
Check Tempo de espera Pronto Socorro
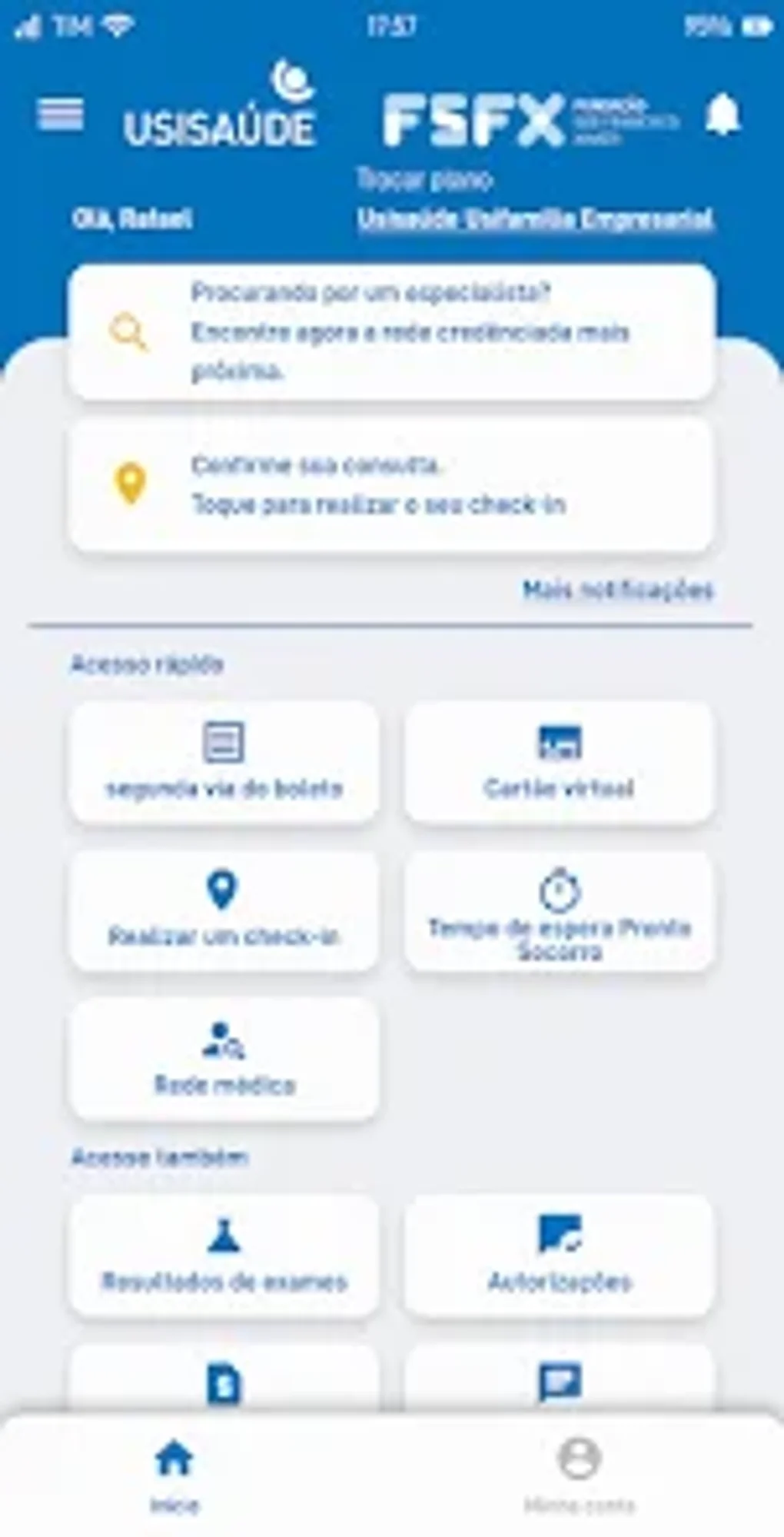560,910
